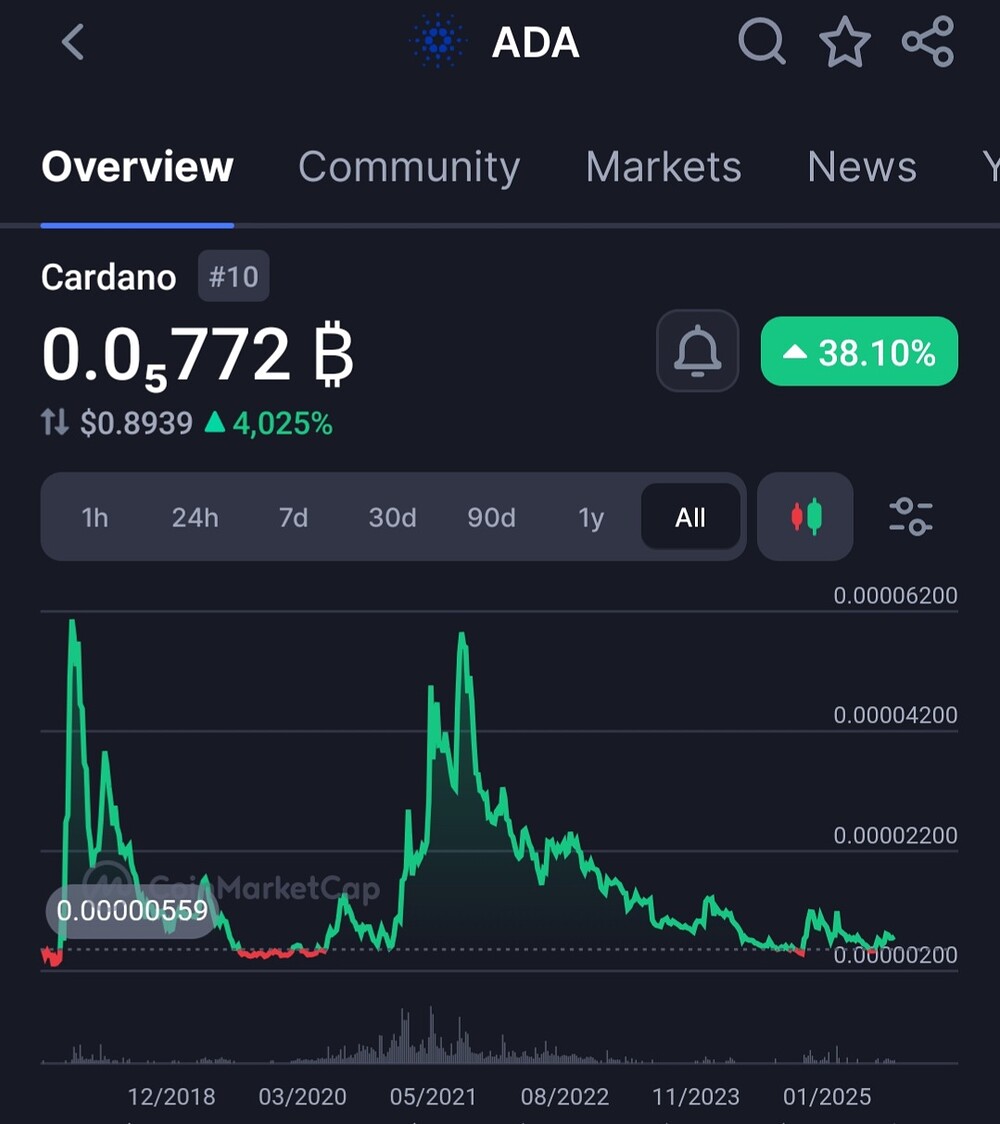The width and height of the screenshot is (1000, 1124).
Task: Select the 24h chart range
Action: (194, 518)
